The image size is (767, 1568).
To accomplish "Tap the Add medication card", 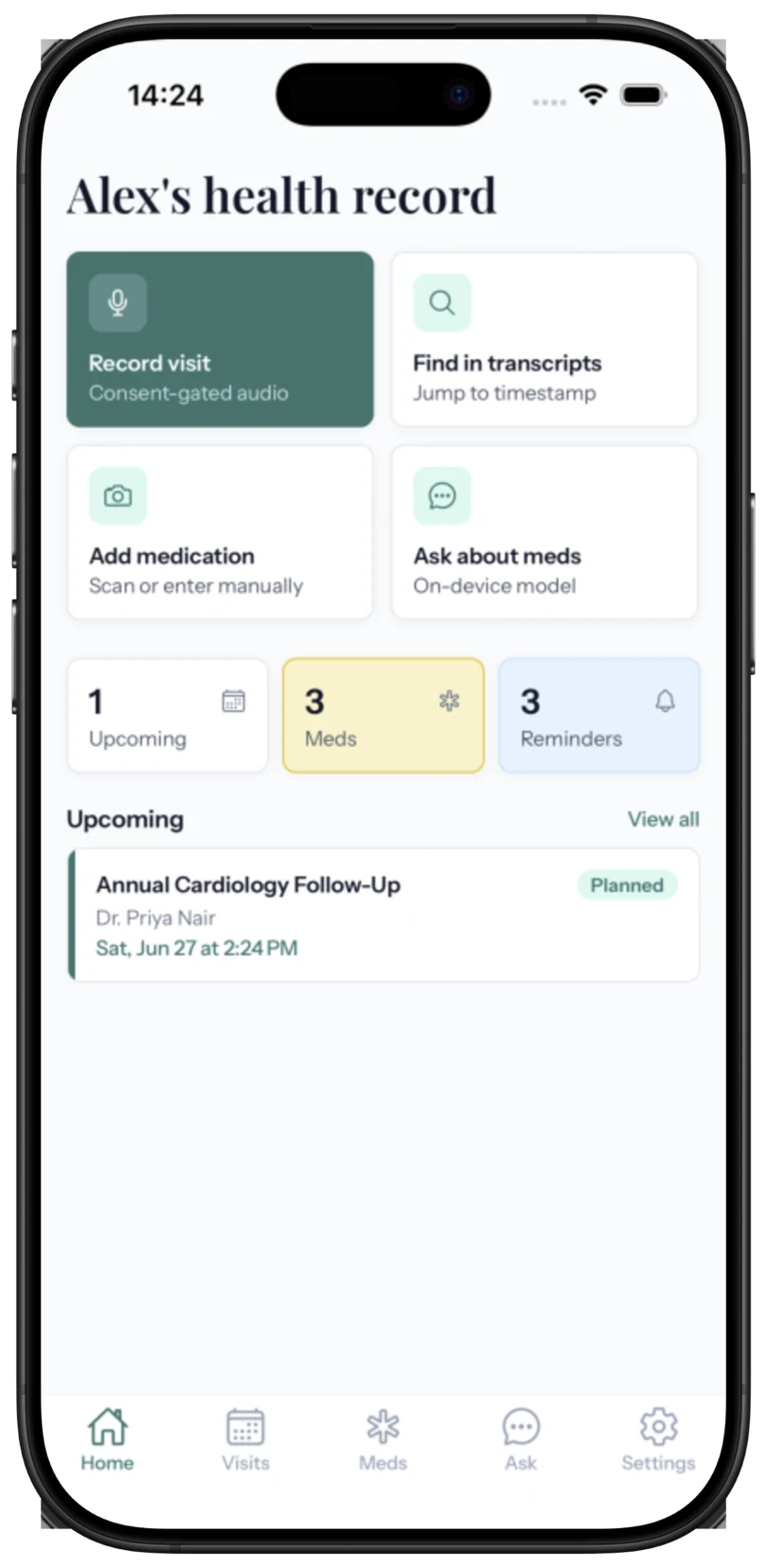I will 220,532.
